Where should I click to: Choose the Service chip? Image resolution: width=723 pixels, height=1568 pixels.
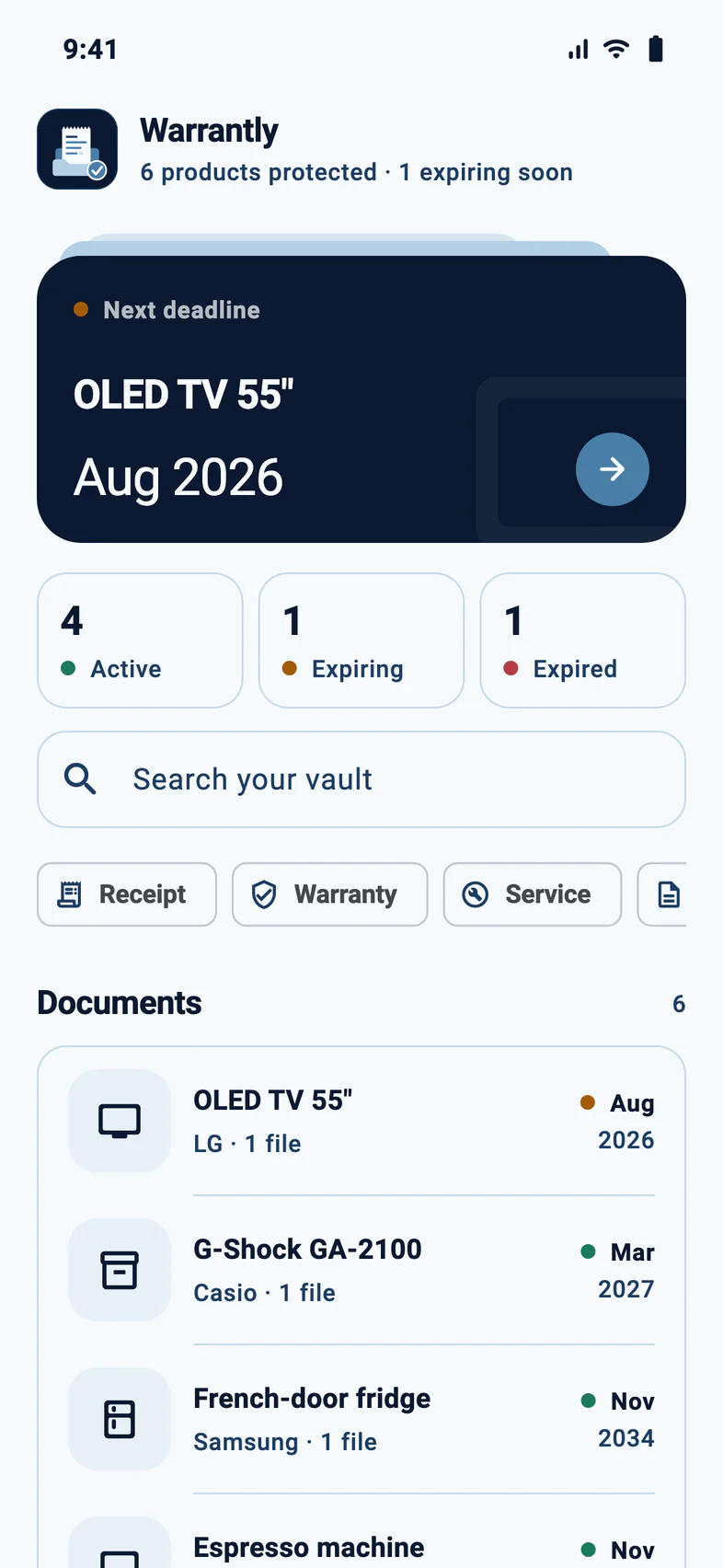pos(533,894)
